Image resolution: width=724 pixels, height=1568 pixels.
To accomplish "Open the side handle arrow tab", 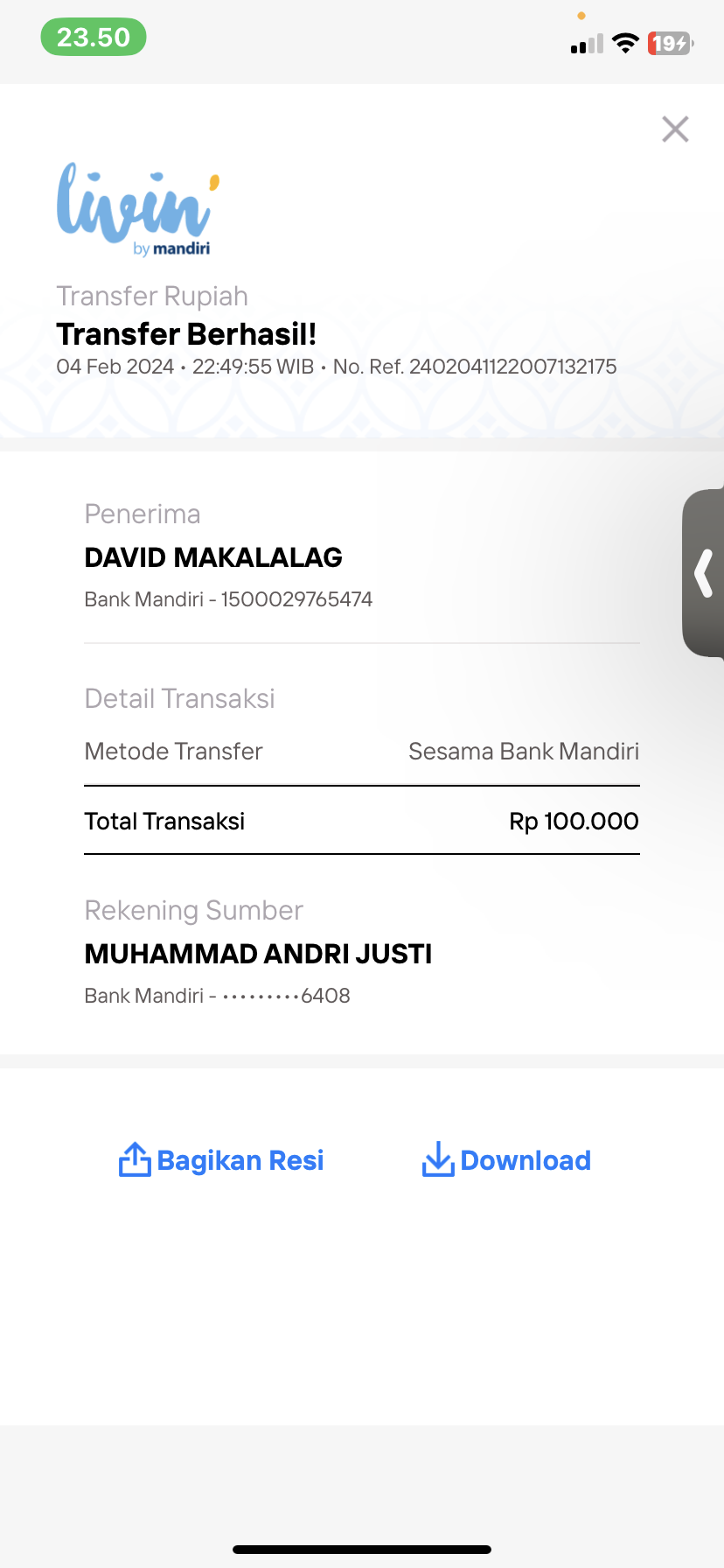I will pyautogui.click(x=704, y=573).
